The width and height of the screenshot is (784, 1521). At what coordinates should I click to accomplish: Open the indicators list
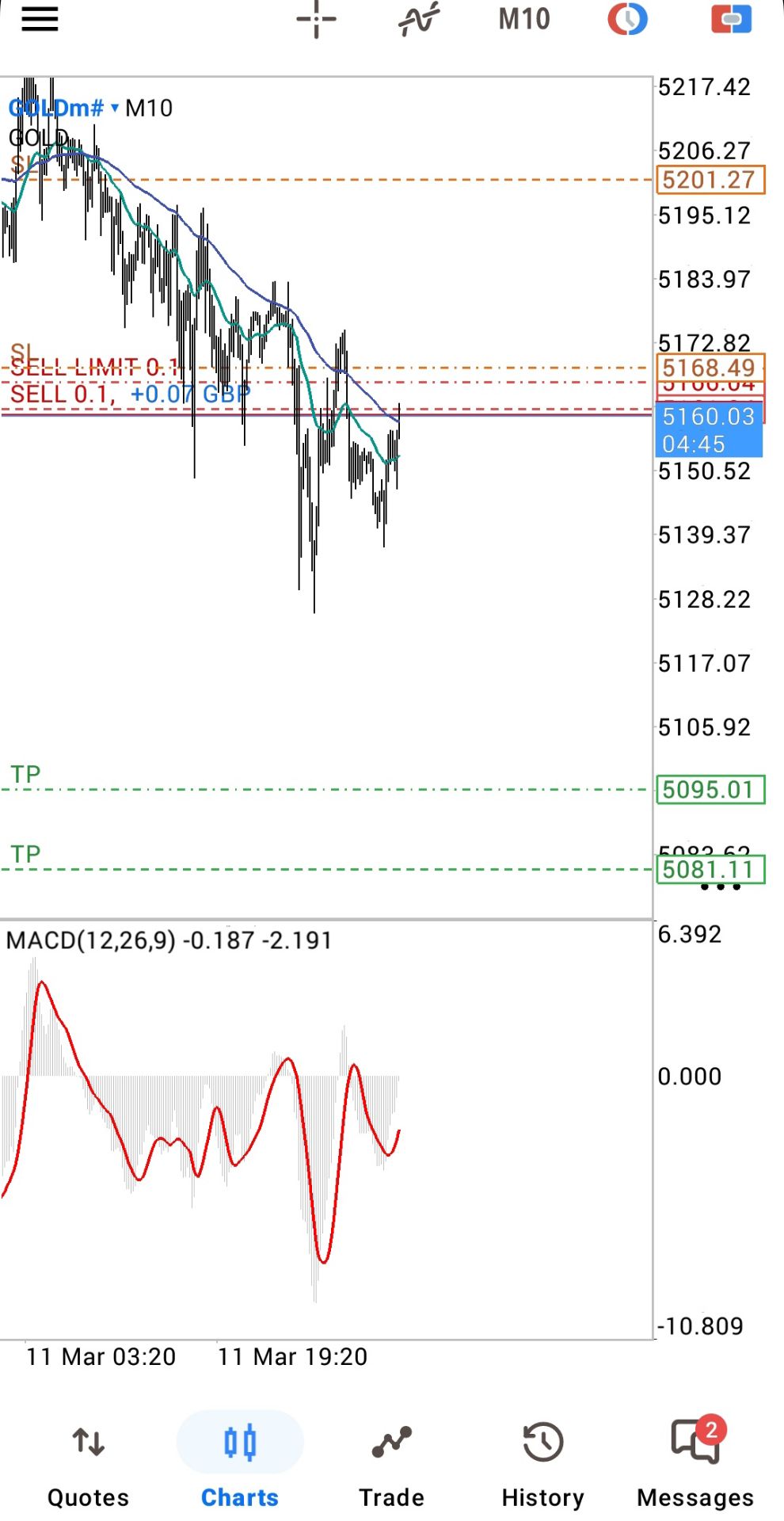[x=419, y=19]
